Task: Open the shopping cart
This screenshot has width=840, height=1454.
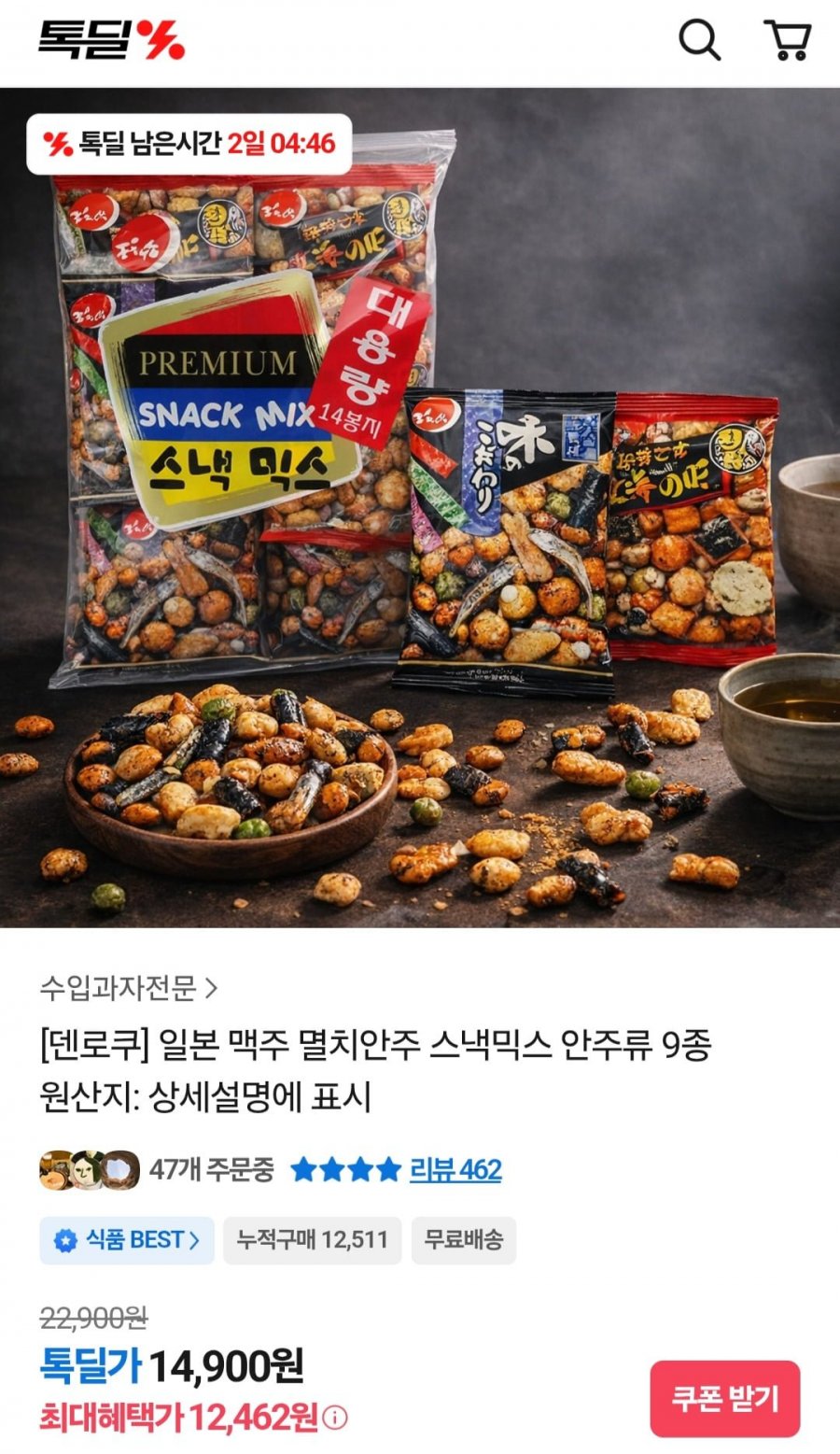Action: point(788,40)
